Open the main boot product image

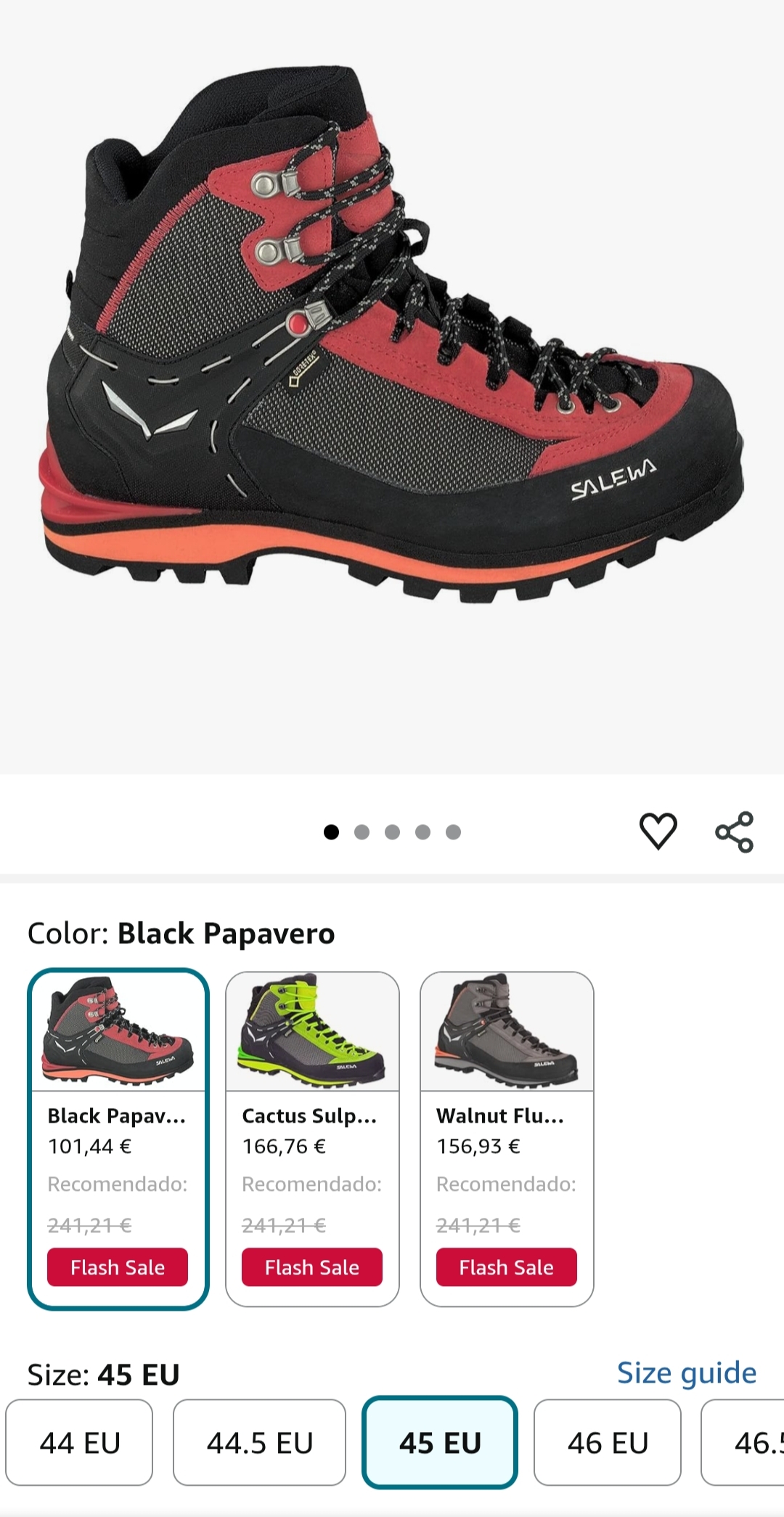(x=392, y=349)
